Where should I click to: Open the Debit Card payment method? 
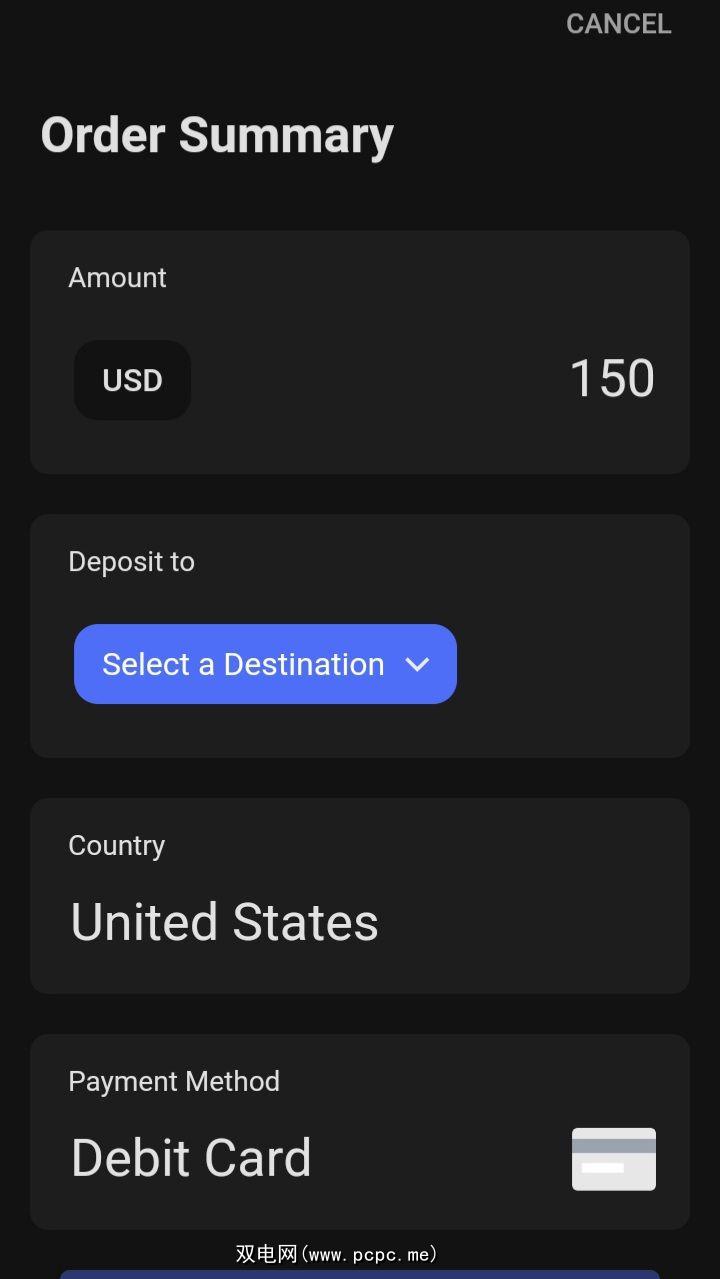point(360,1157)
